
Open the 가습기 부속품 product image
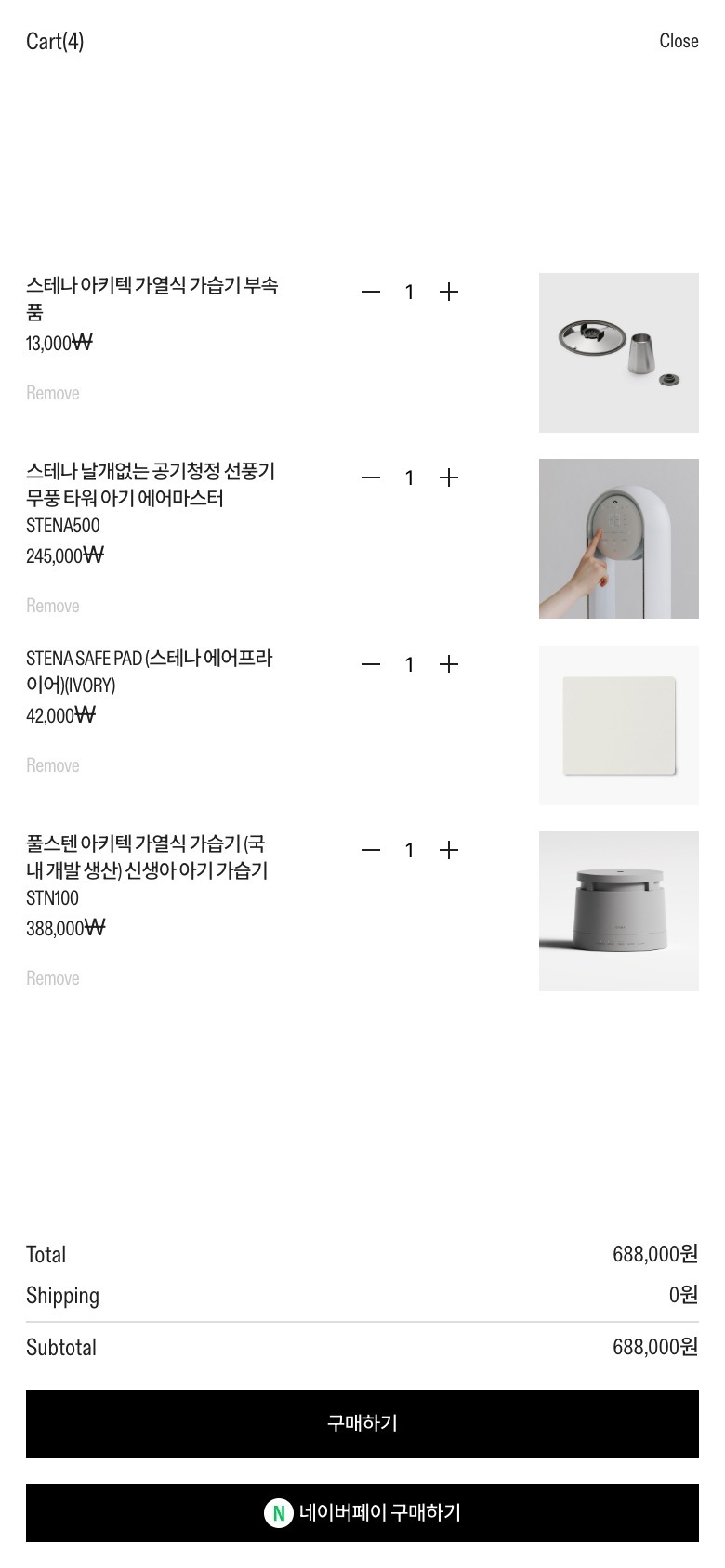(618, 353)
